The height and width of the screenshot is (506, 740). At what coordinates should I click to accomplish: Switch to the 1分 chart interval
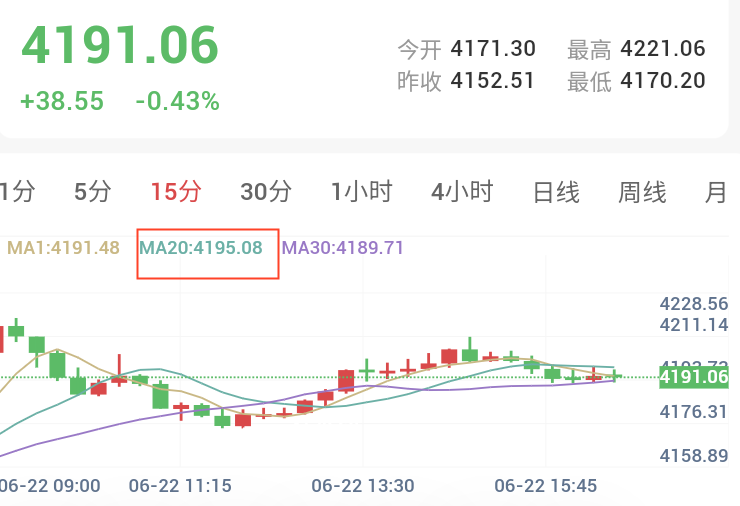(17, 192)
